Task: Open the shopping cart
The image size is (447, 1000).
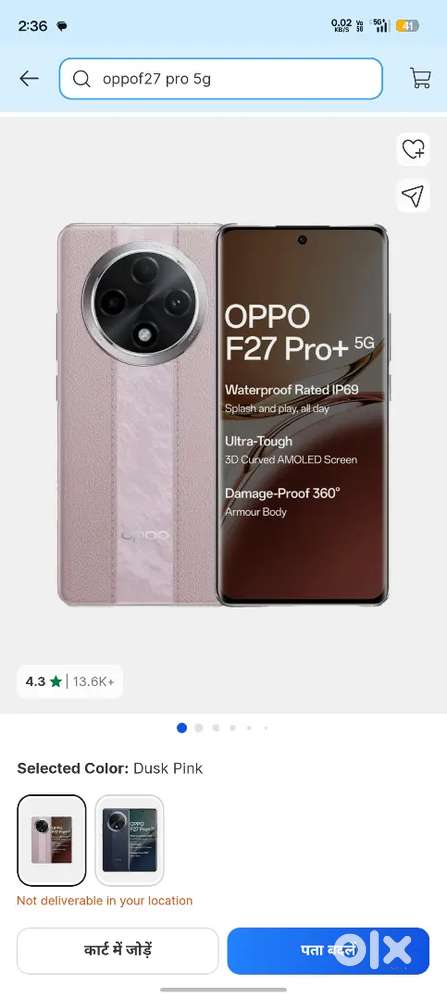Action: tap(420, 78)
